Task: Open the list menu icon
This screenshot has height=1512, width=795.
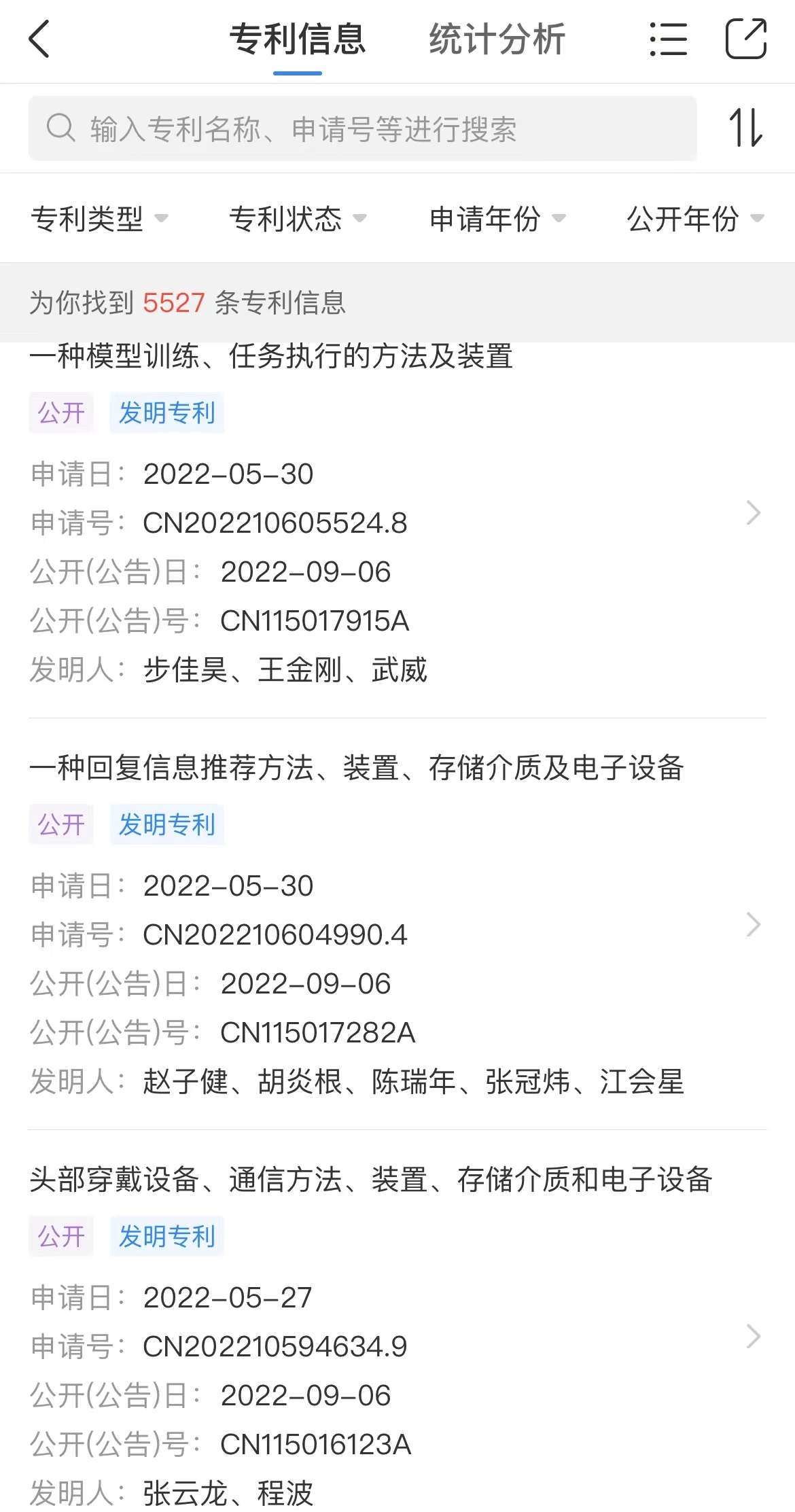Action: [668, 39]
